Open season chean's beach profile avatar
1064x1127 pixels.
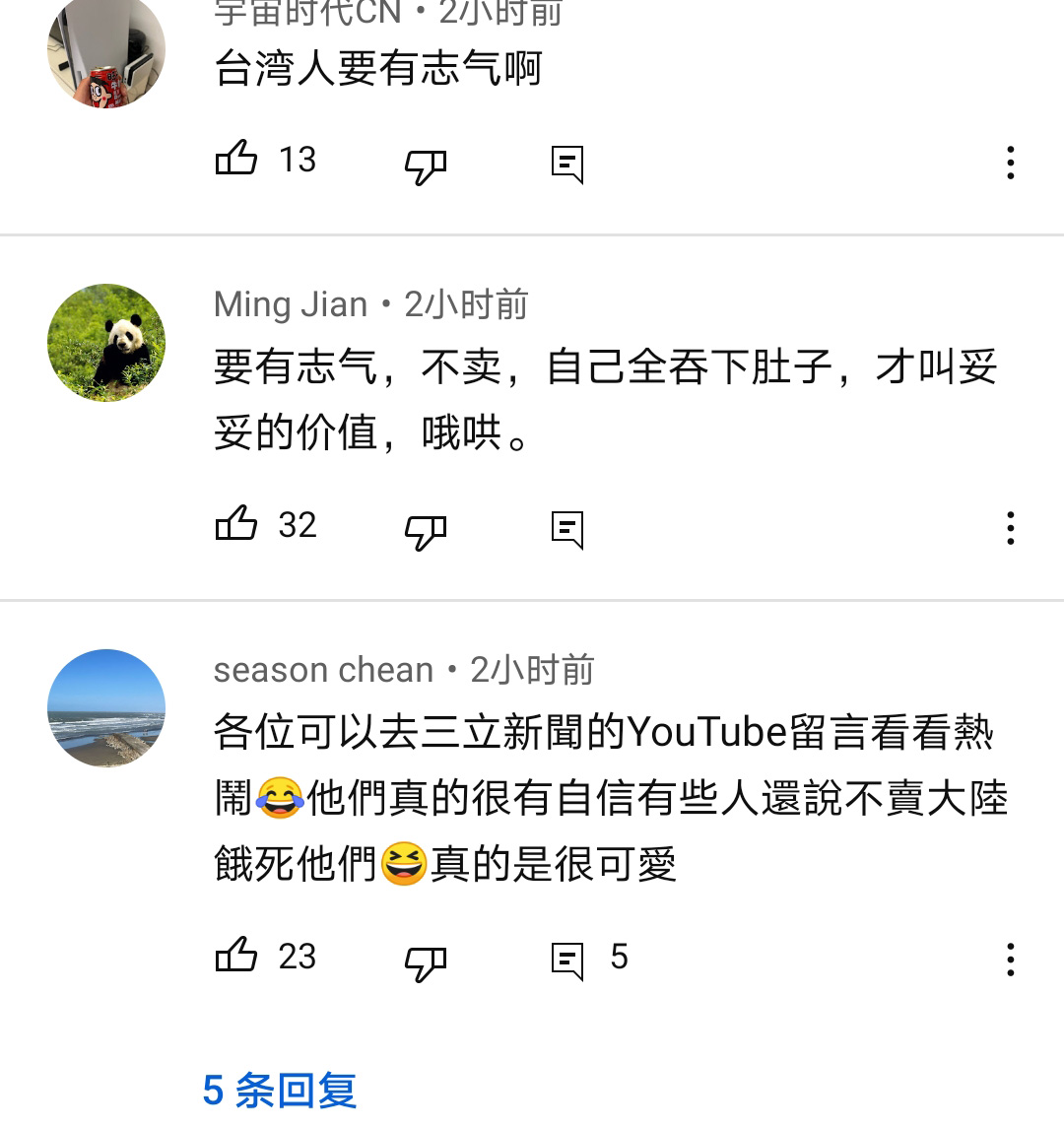(x=106, y=707)
